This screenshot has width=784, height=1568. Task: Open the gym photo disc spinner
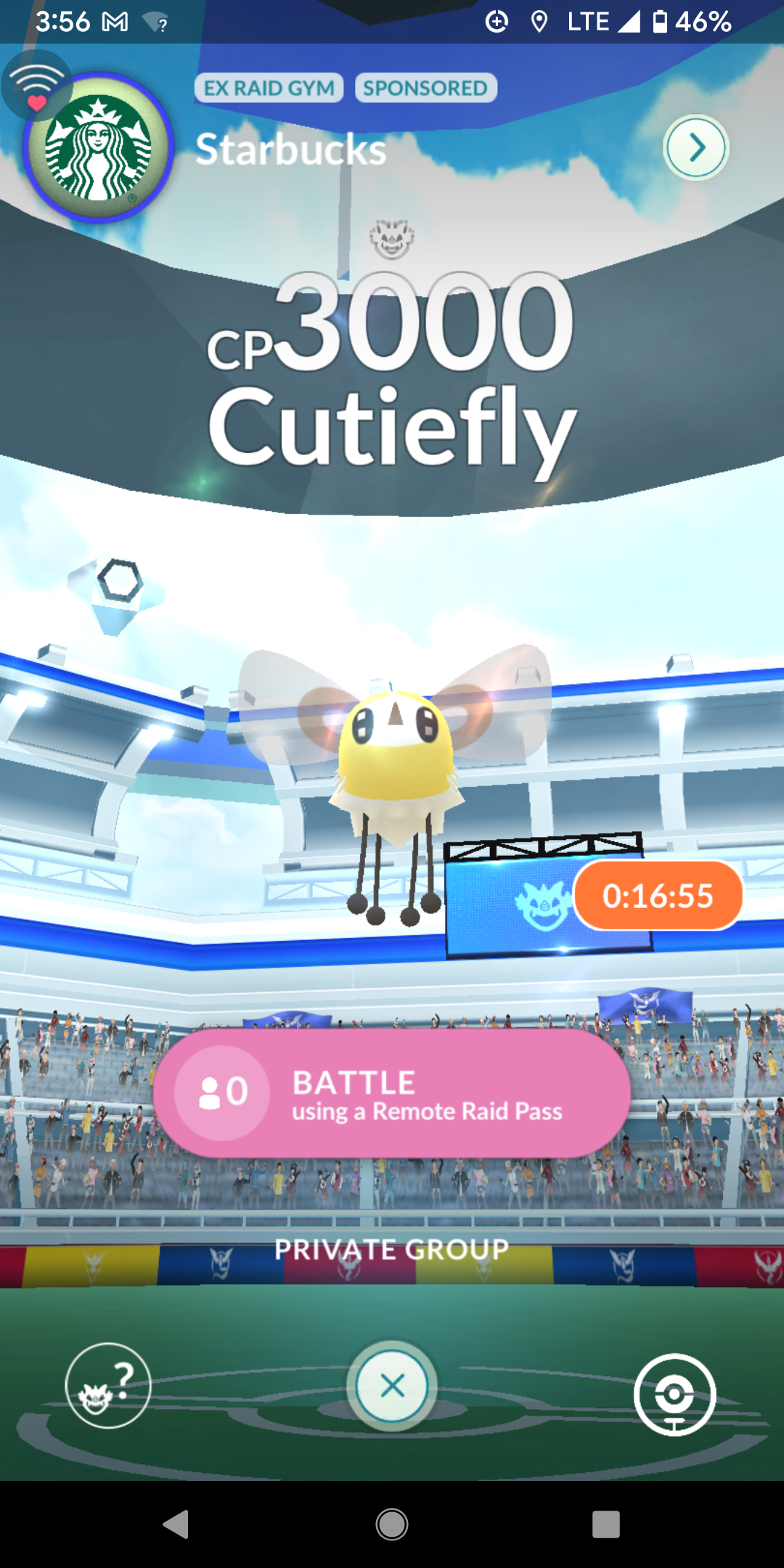[674, 1395]
